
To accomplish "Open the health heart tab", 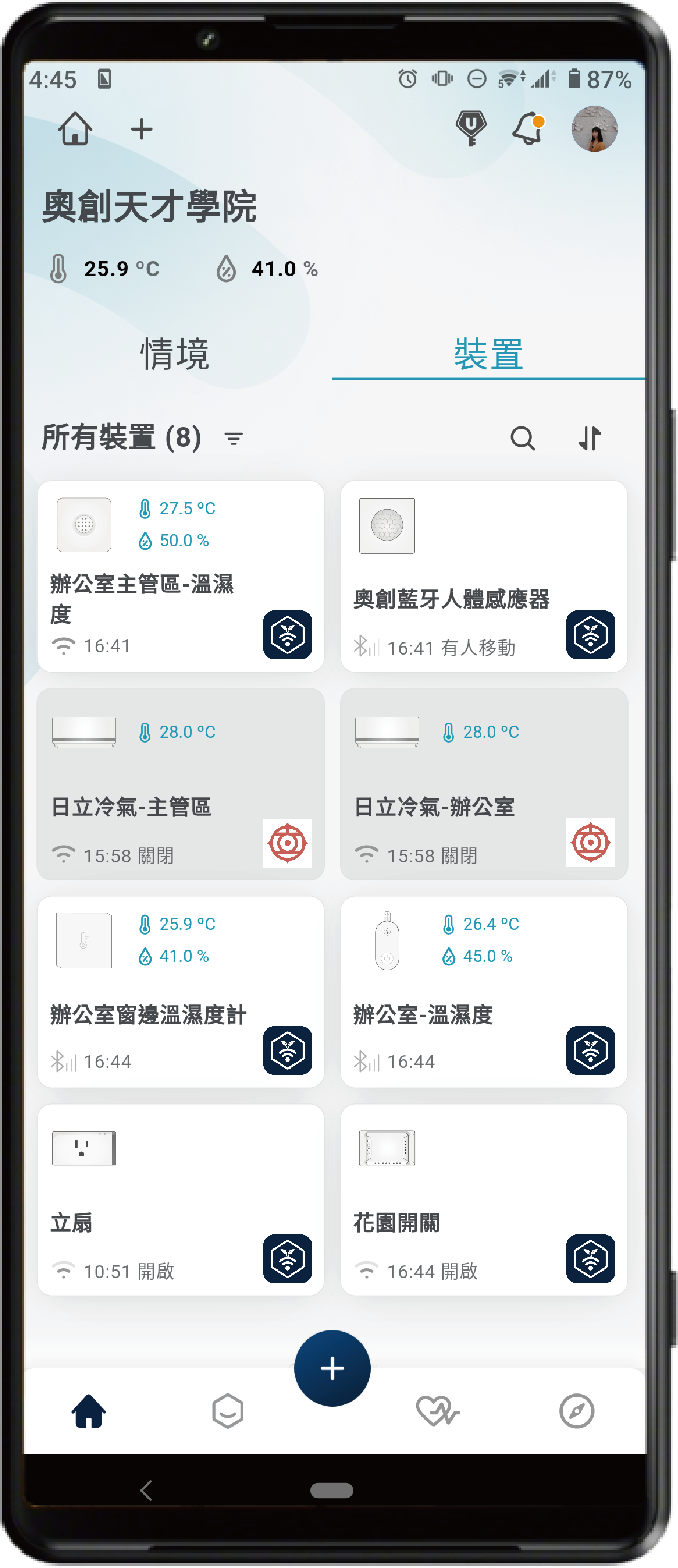I will click(x=437, y=1411).
